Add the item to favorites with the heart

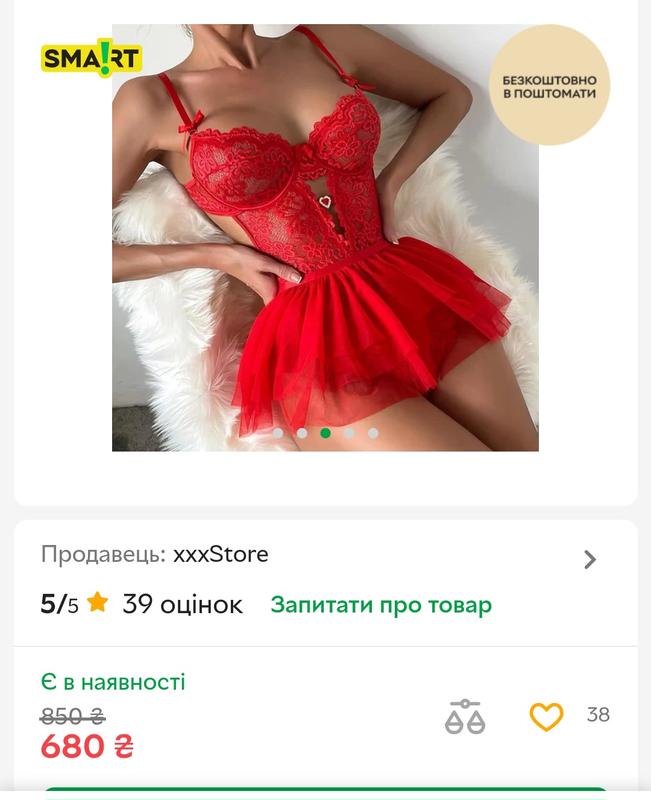[x=546, y=716]
